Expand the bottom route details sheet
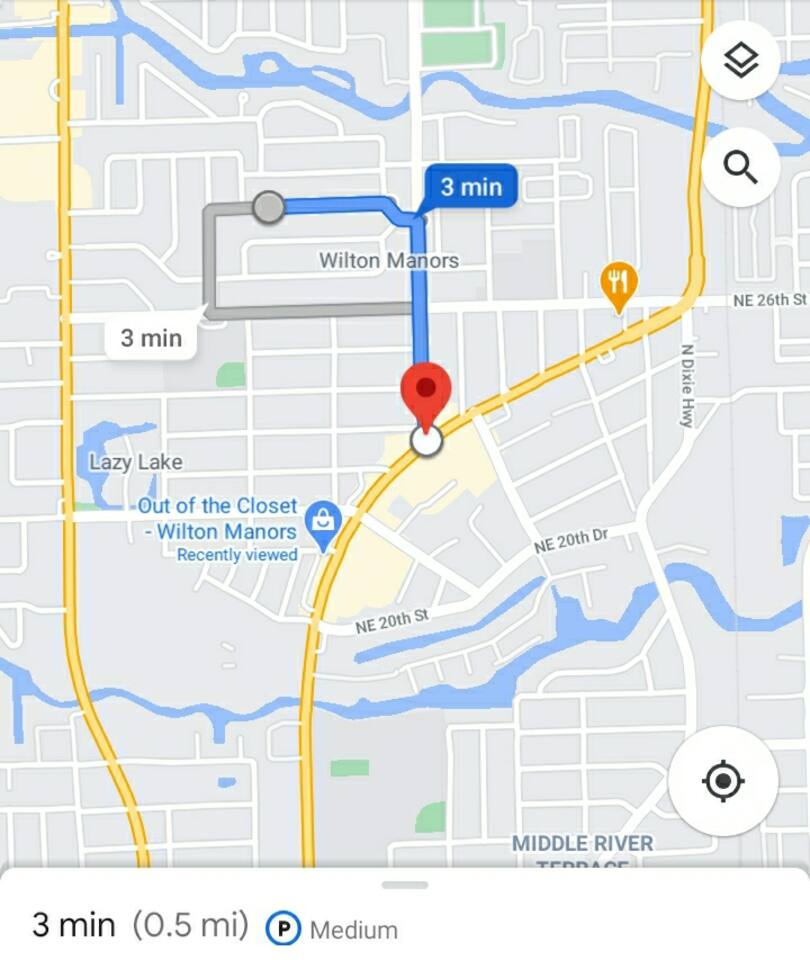 (404, 885)
